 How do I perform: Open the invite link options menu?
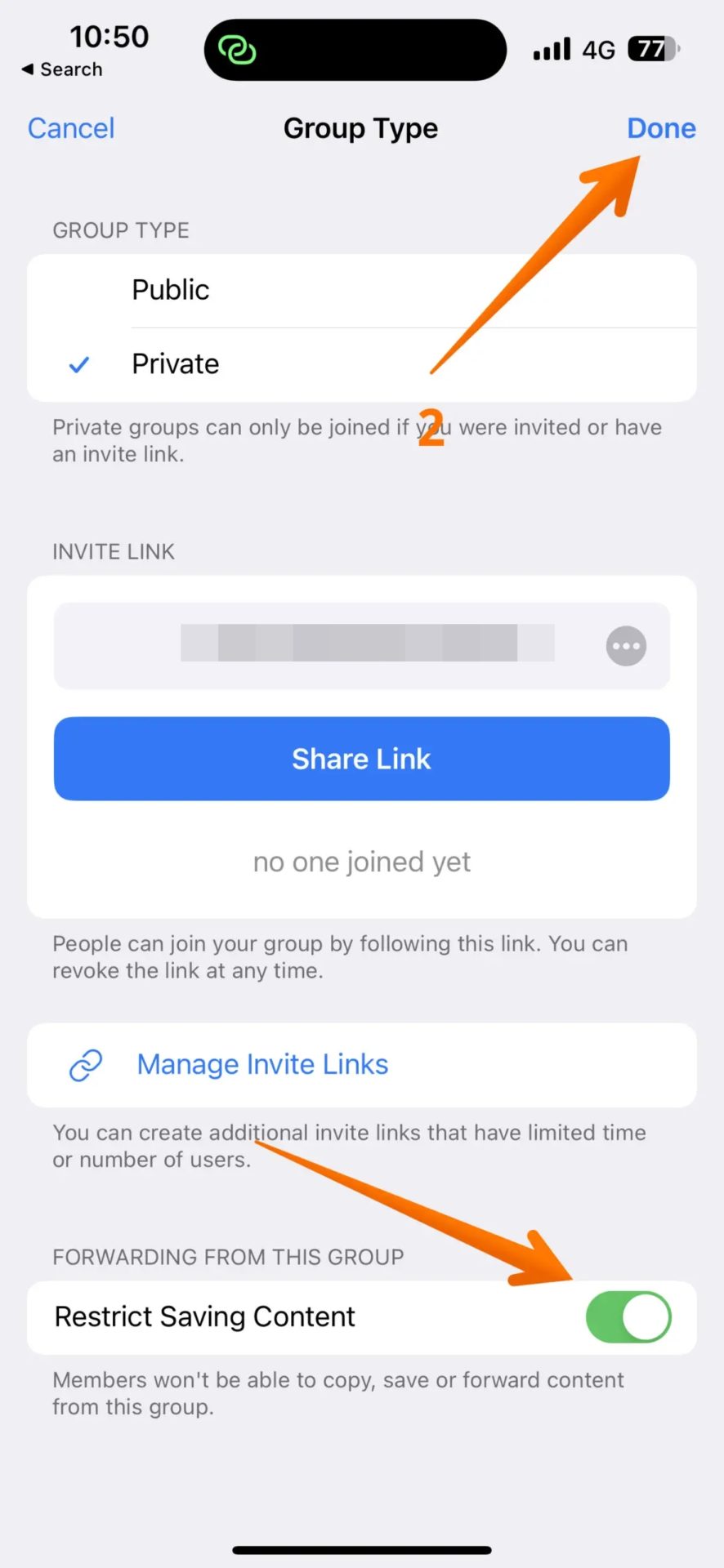(x=626, y=646)
